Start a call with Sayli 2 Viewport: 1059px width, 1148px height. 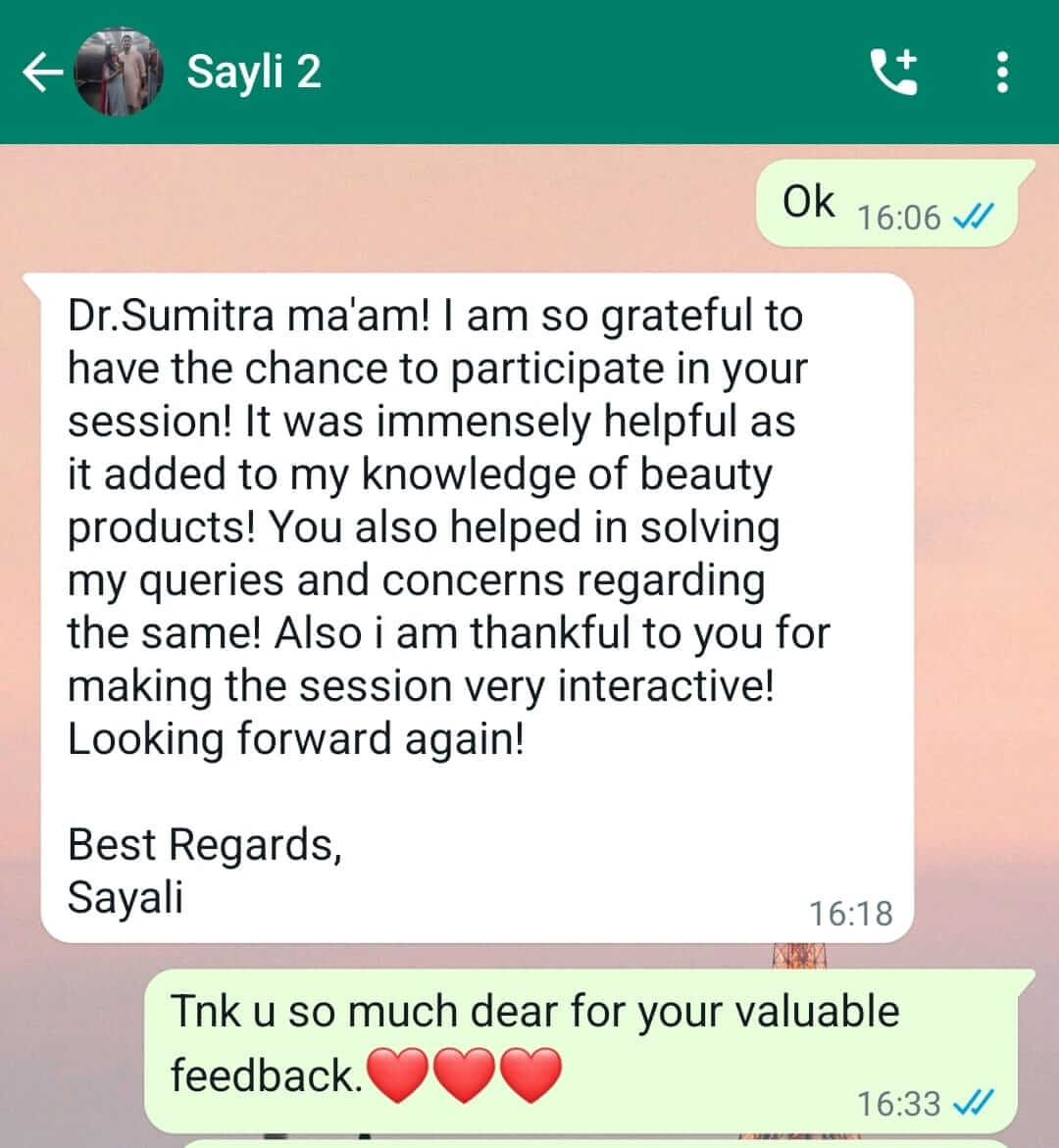point(894,73)
